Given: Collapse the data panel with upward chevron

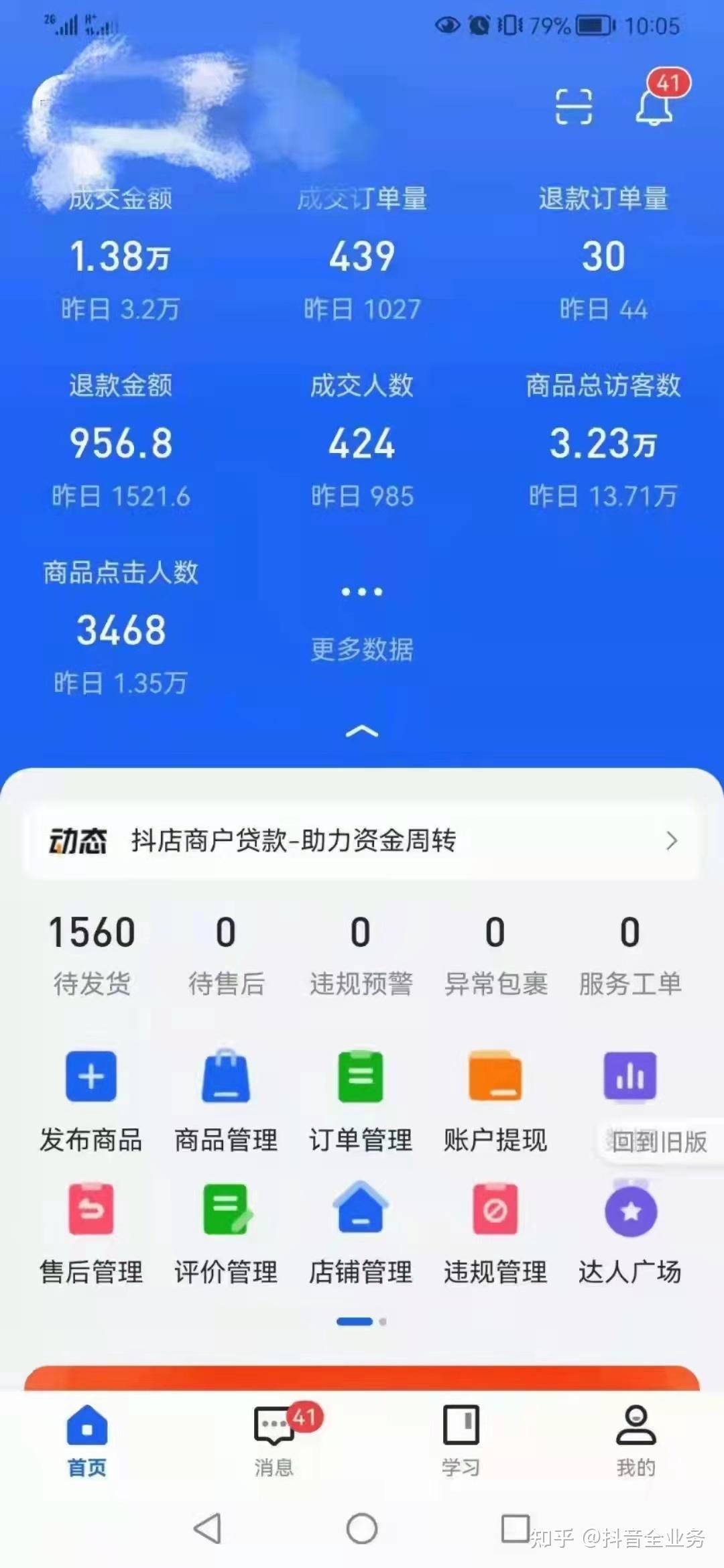Looking at the screenshot, I should [361, 732].
